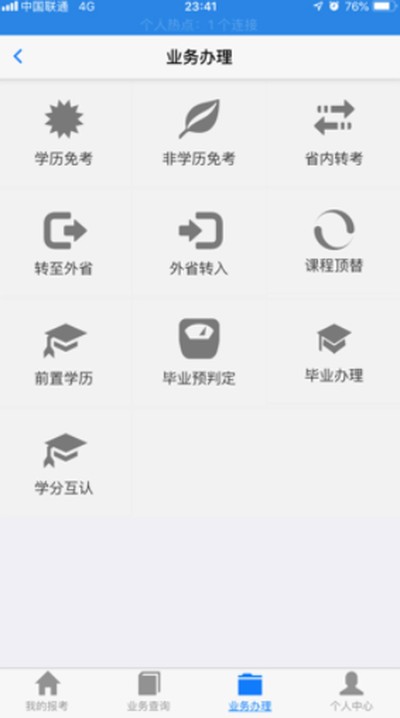Screen dimensions: 400x718
Task: Switch to the 业务查询 tab
Action: [149, 692]
